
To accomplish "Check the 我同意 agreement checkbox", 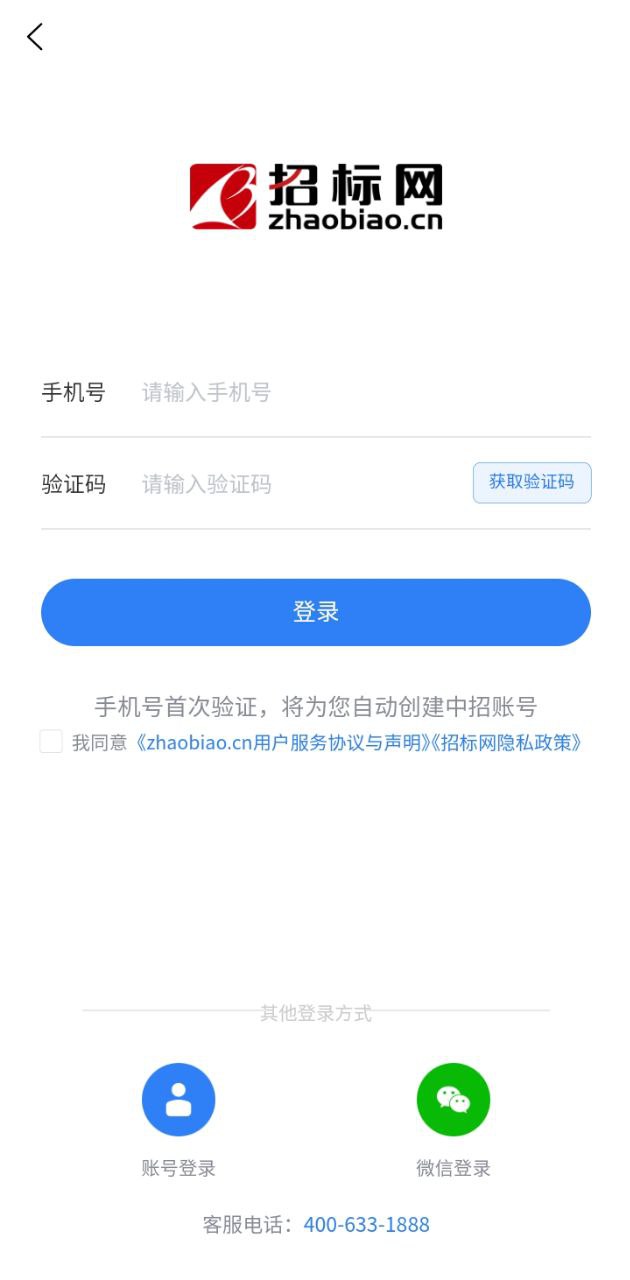I will (51, 742).
